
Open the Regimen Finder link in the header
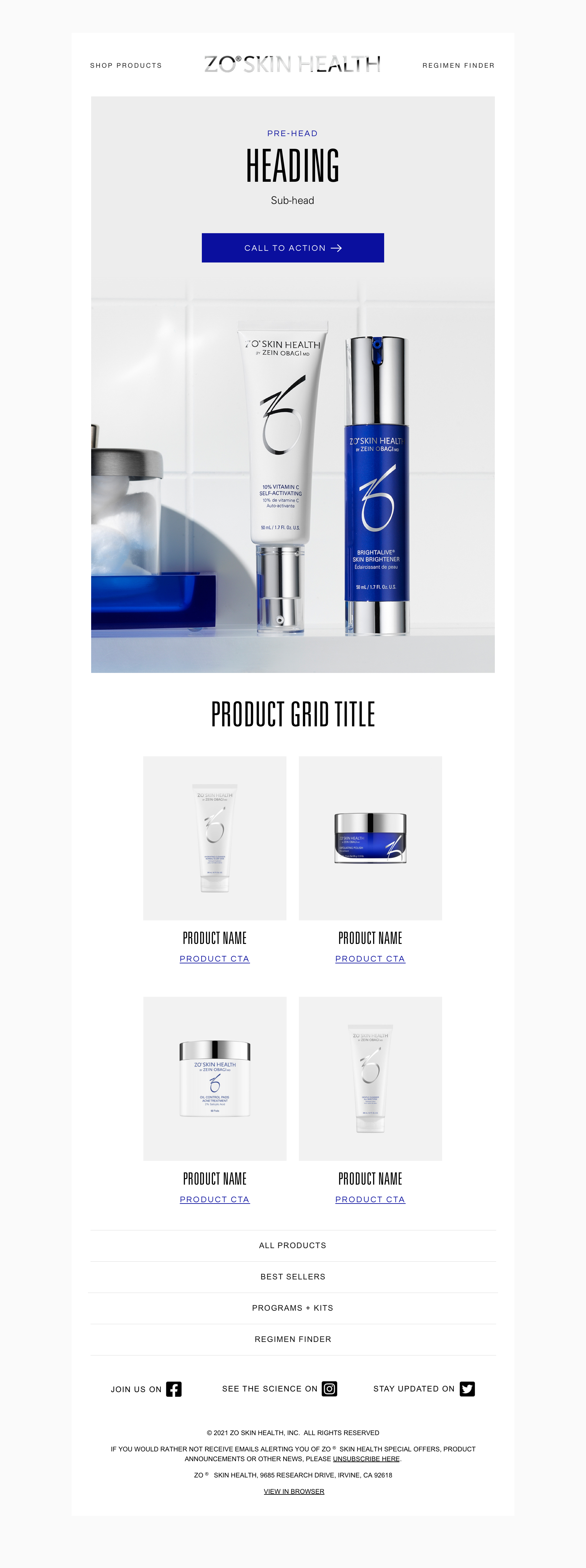pyautogui.click(x=458, y=65)
